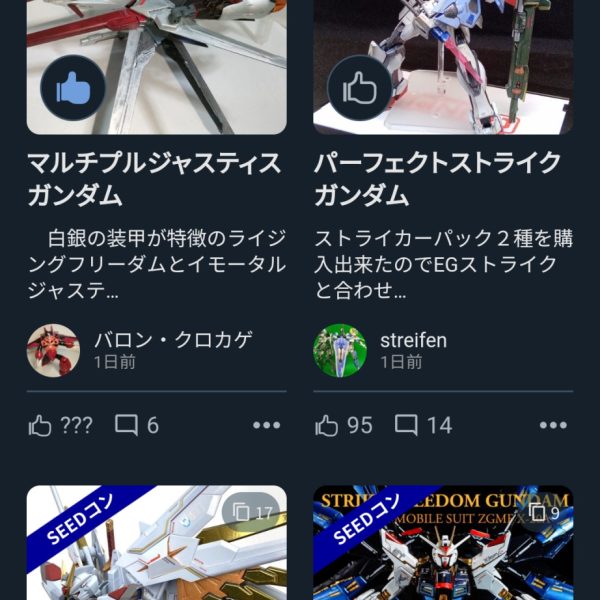Open the 6 comments on バロン・クロカゲ's post
The image size is (600, 600).
coord(137,426)
